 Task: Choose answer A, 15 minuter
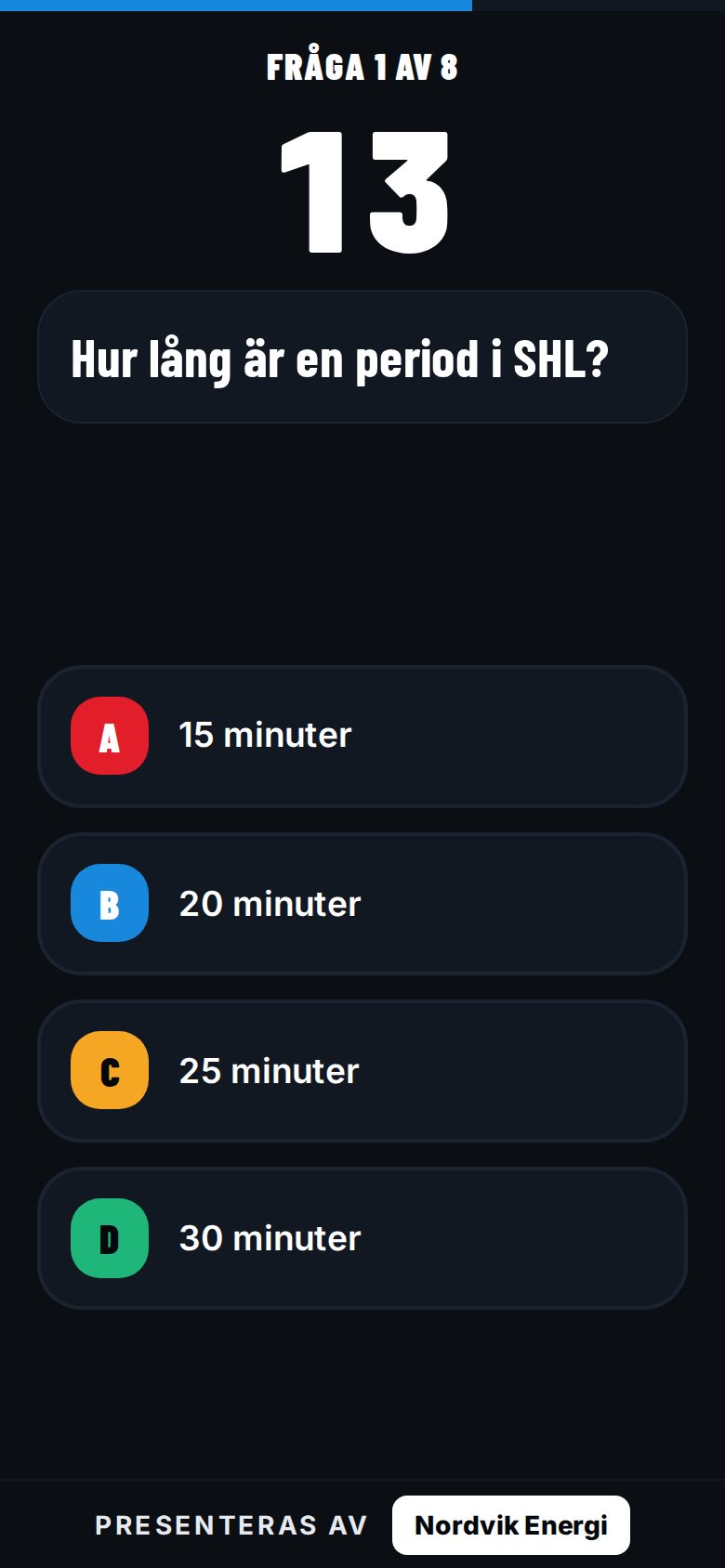(362, 737)
